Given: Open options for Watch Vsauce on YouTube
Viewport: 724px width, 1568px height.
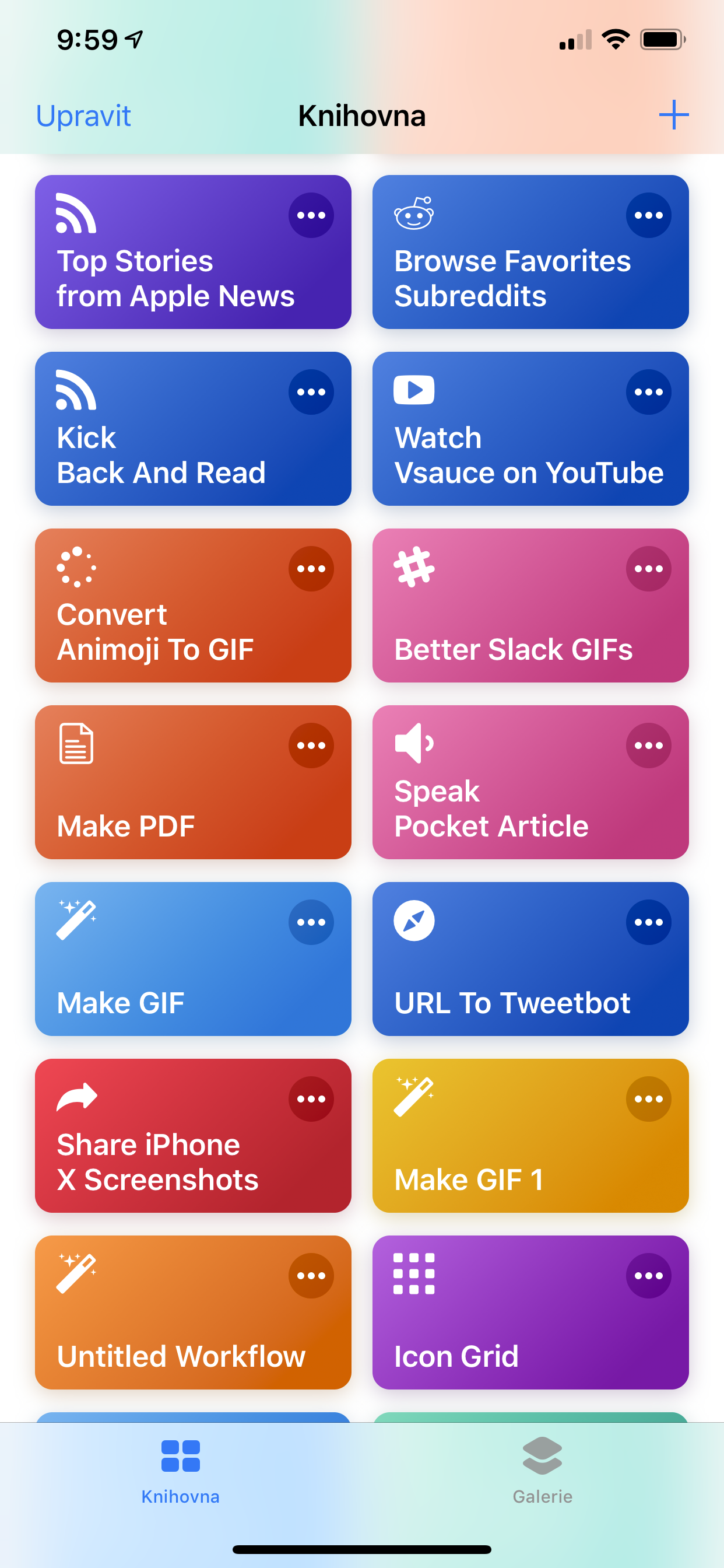Looking at the screenshot, I should click(x=649, y=392).
